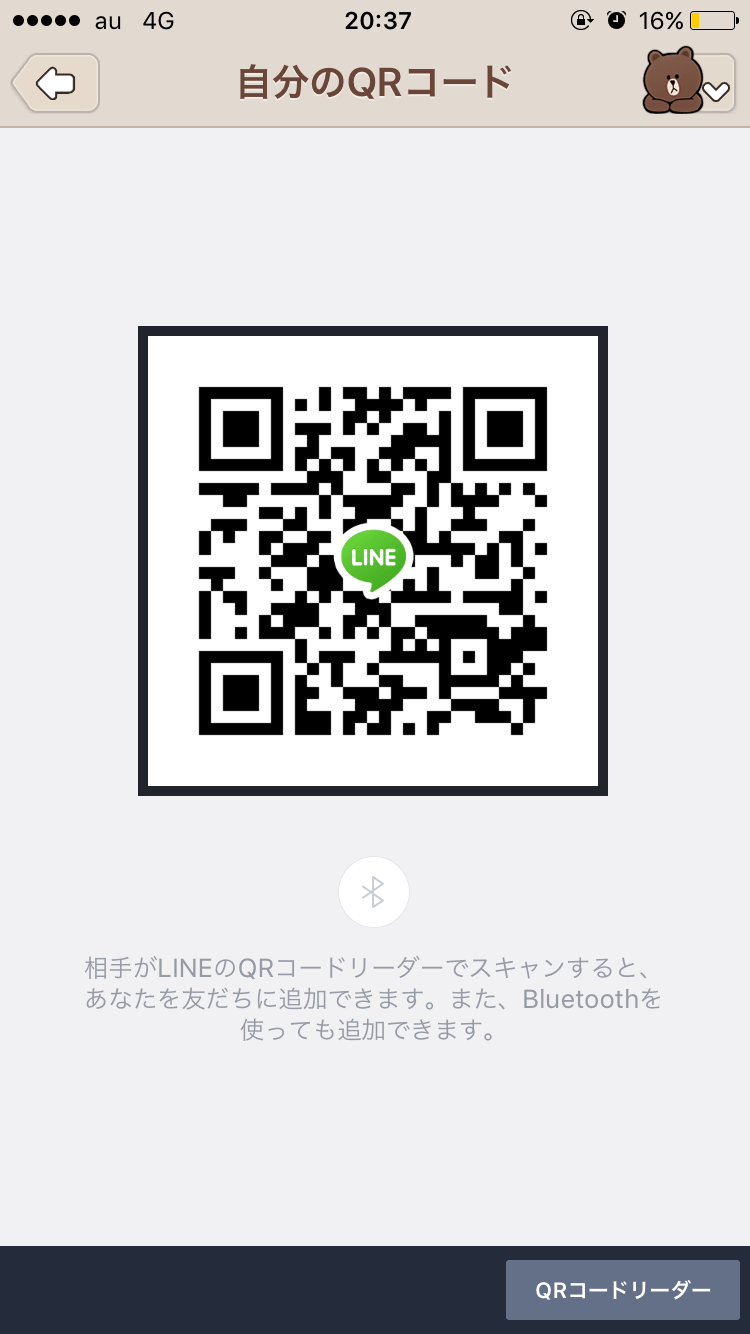This screenshot has height=1334, width=750.
Task: Go back using the arrow button
Action: click(x=56, y=83)
